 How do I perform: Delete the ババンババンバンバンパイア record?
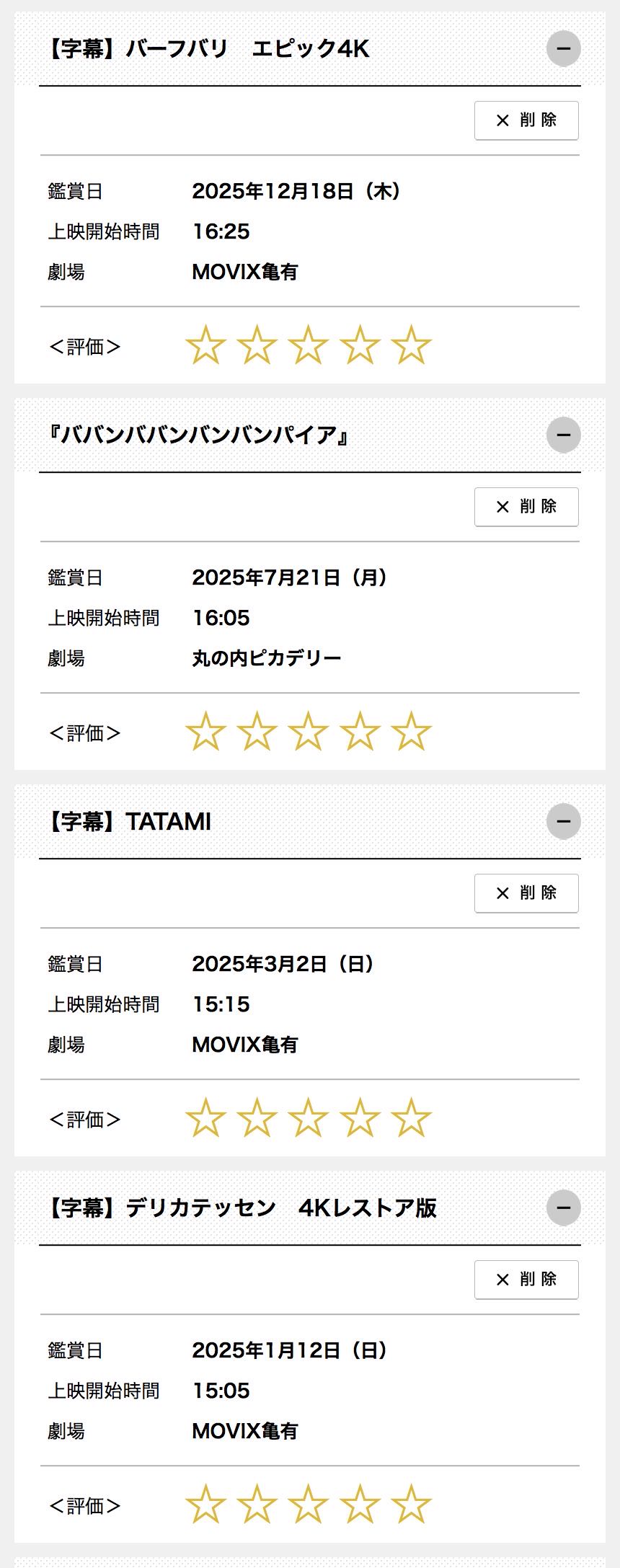(x=526, y=507)
